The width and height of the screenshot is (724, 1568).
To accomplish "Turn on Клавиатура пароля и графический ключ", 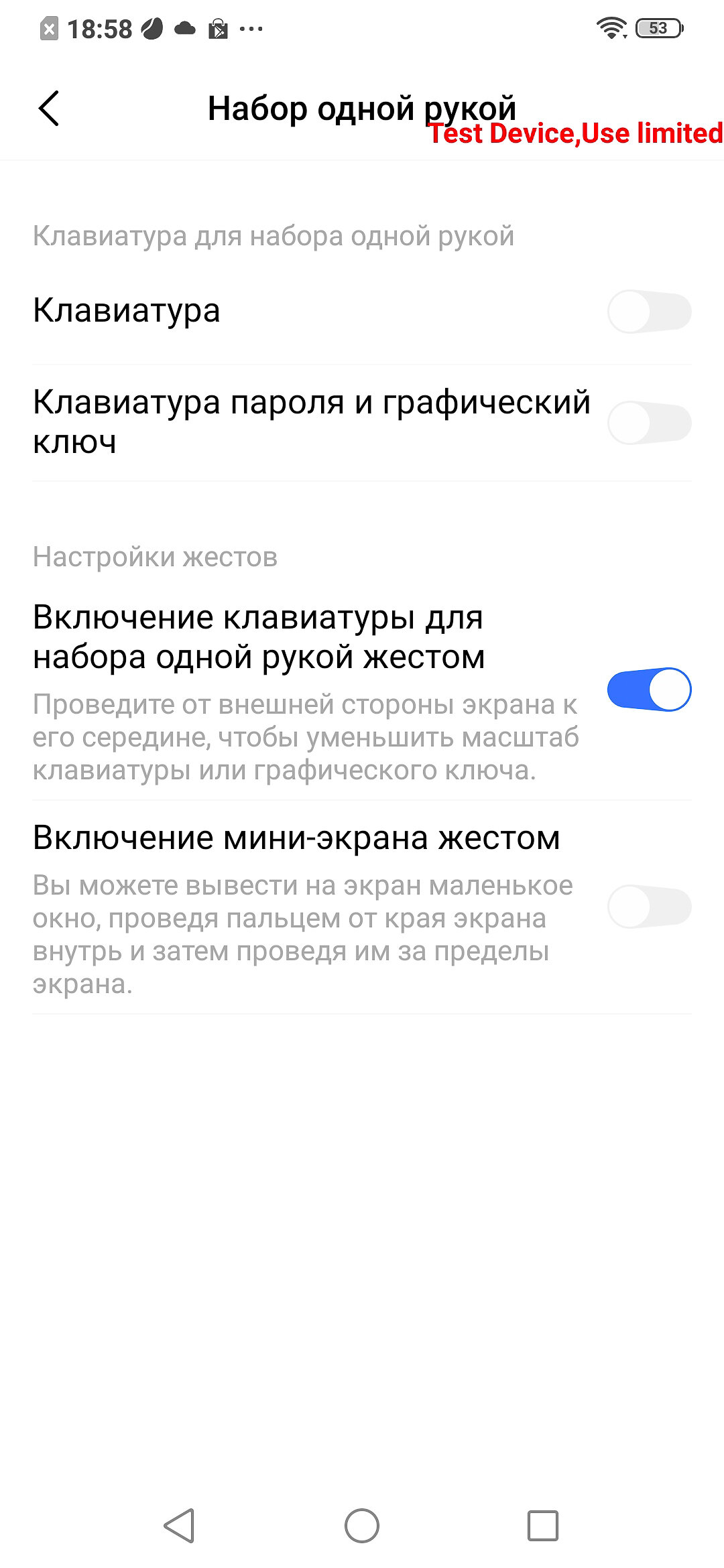I will (x=649, y=423).
